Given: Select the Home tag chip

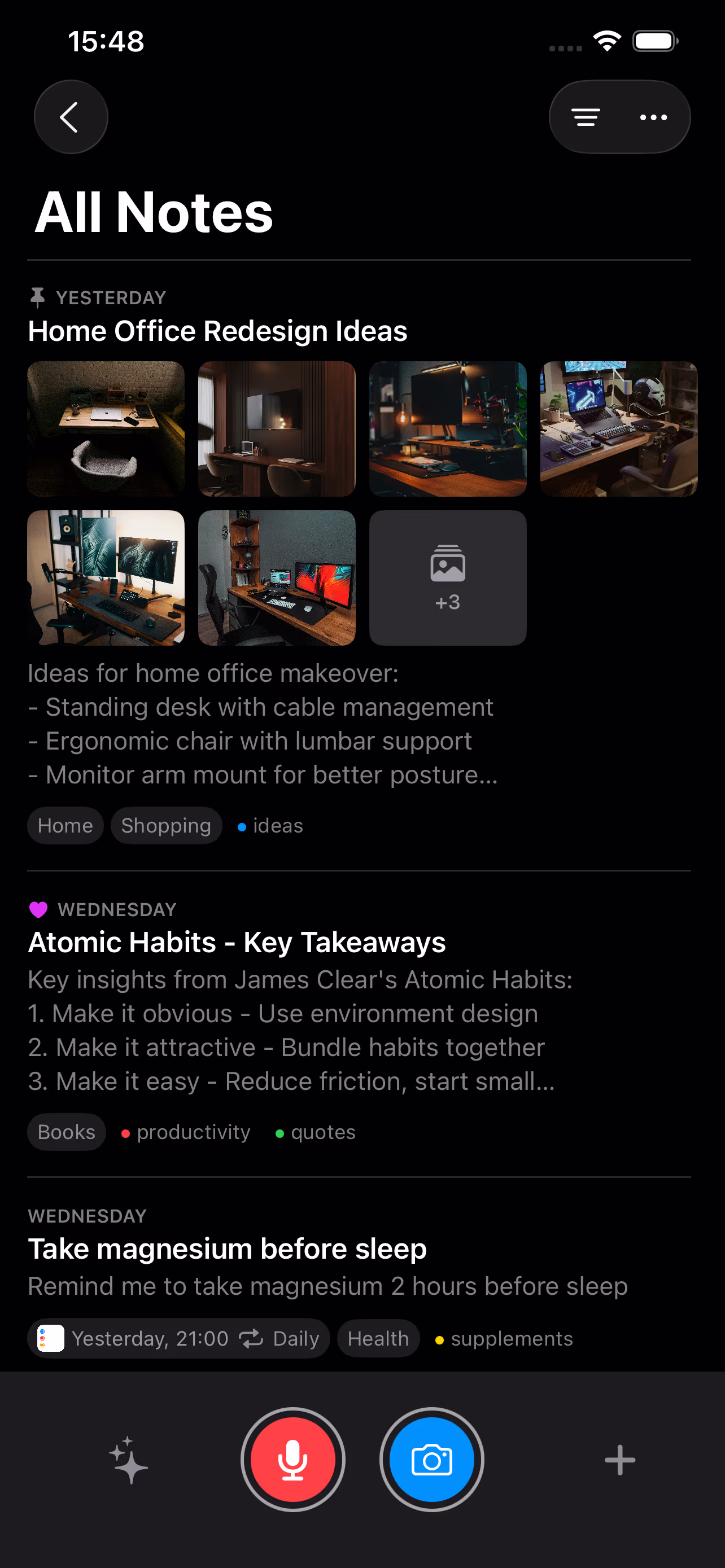Looking at the screenshot, I should coord(65,825).
